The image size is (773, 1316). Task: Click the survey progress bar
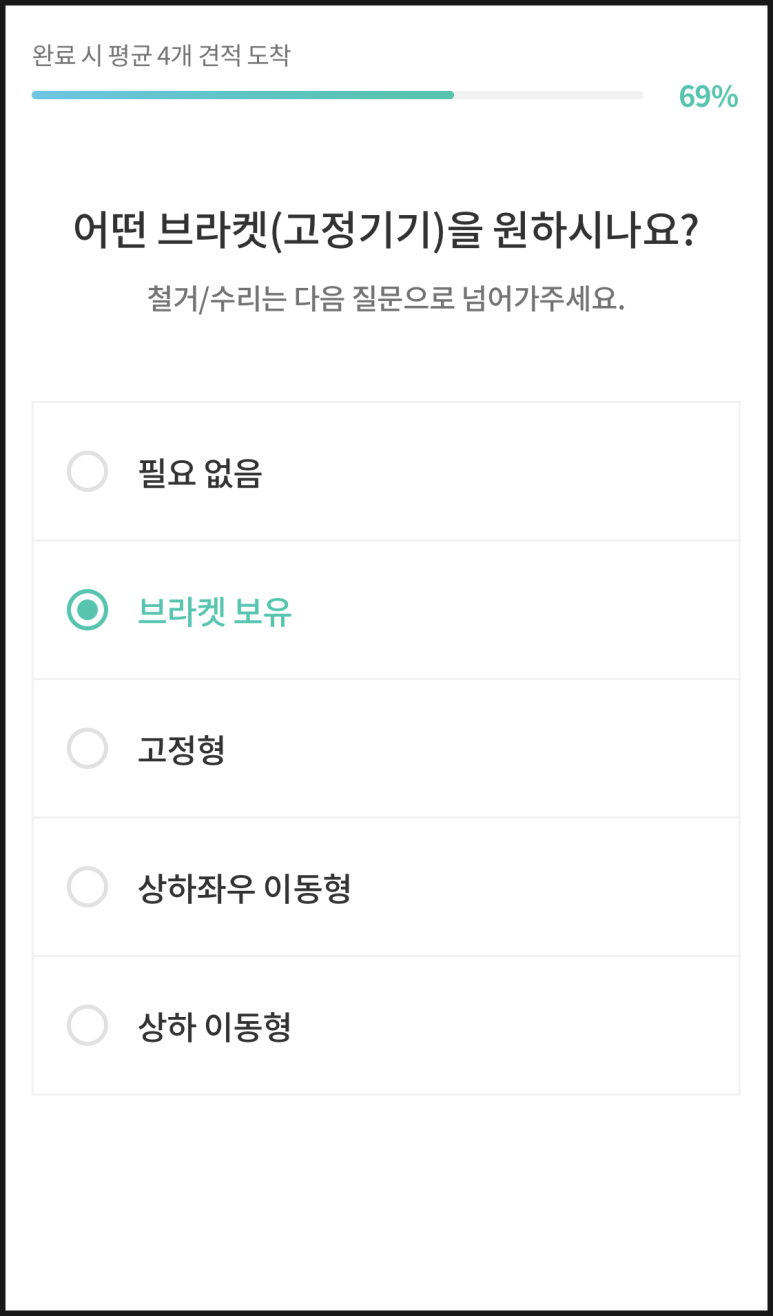point(337,95)
